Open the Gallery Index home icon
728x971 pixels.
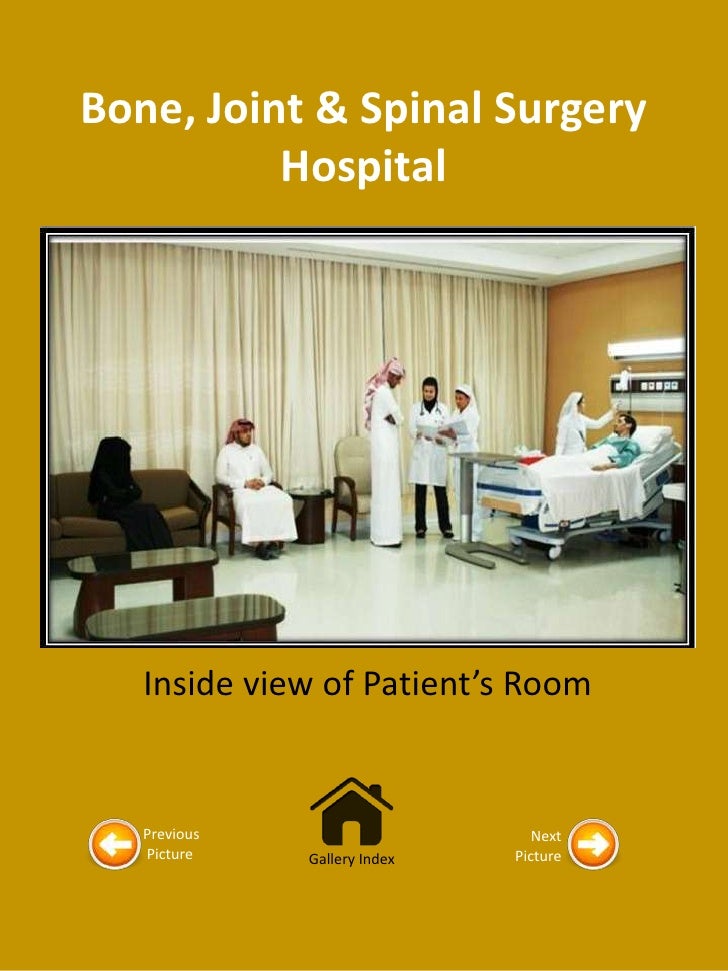click(351, 811)
